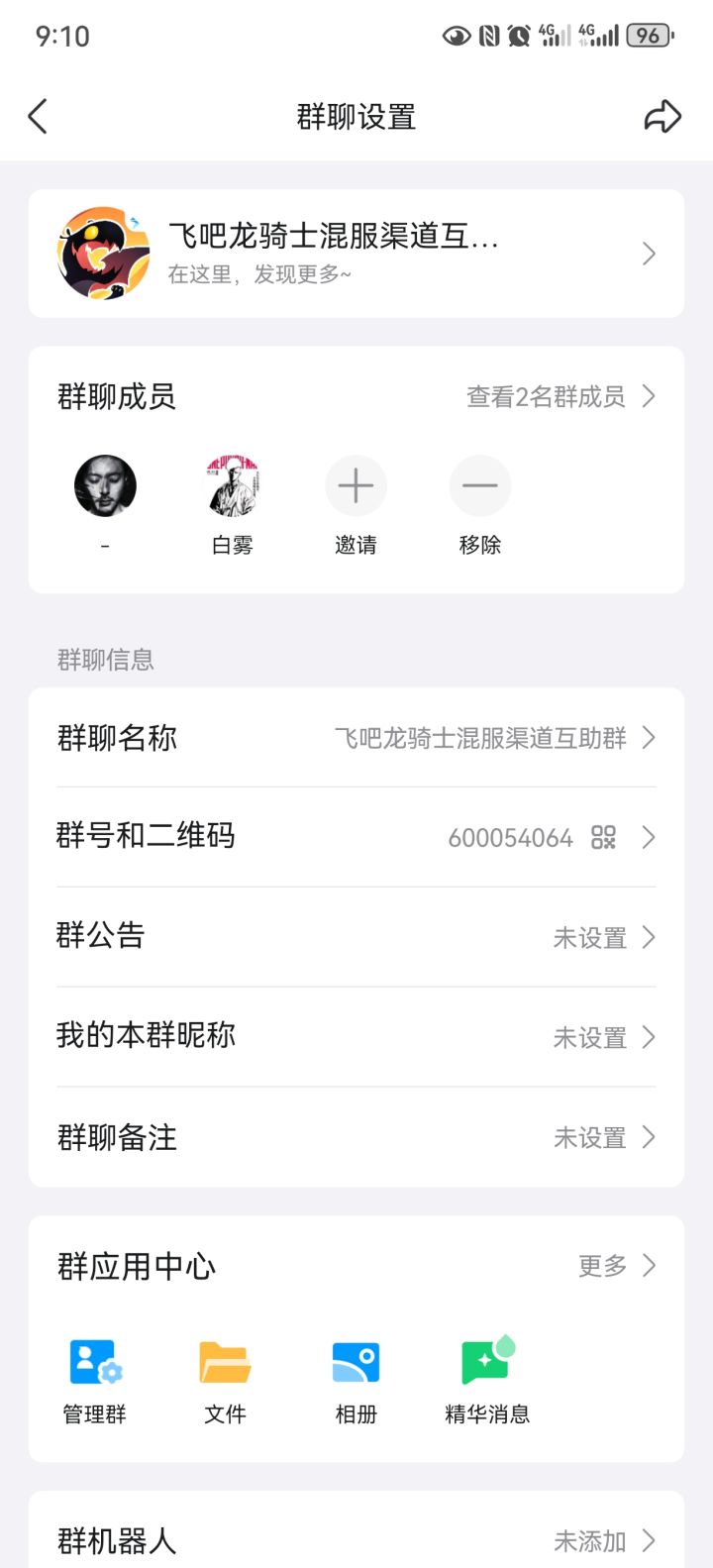This screenshot has height=1568, width=713.
Task: Open 群号和二维码 row
Action: pos(356,838)
